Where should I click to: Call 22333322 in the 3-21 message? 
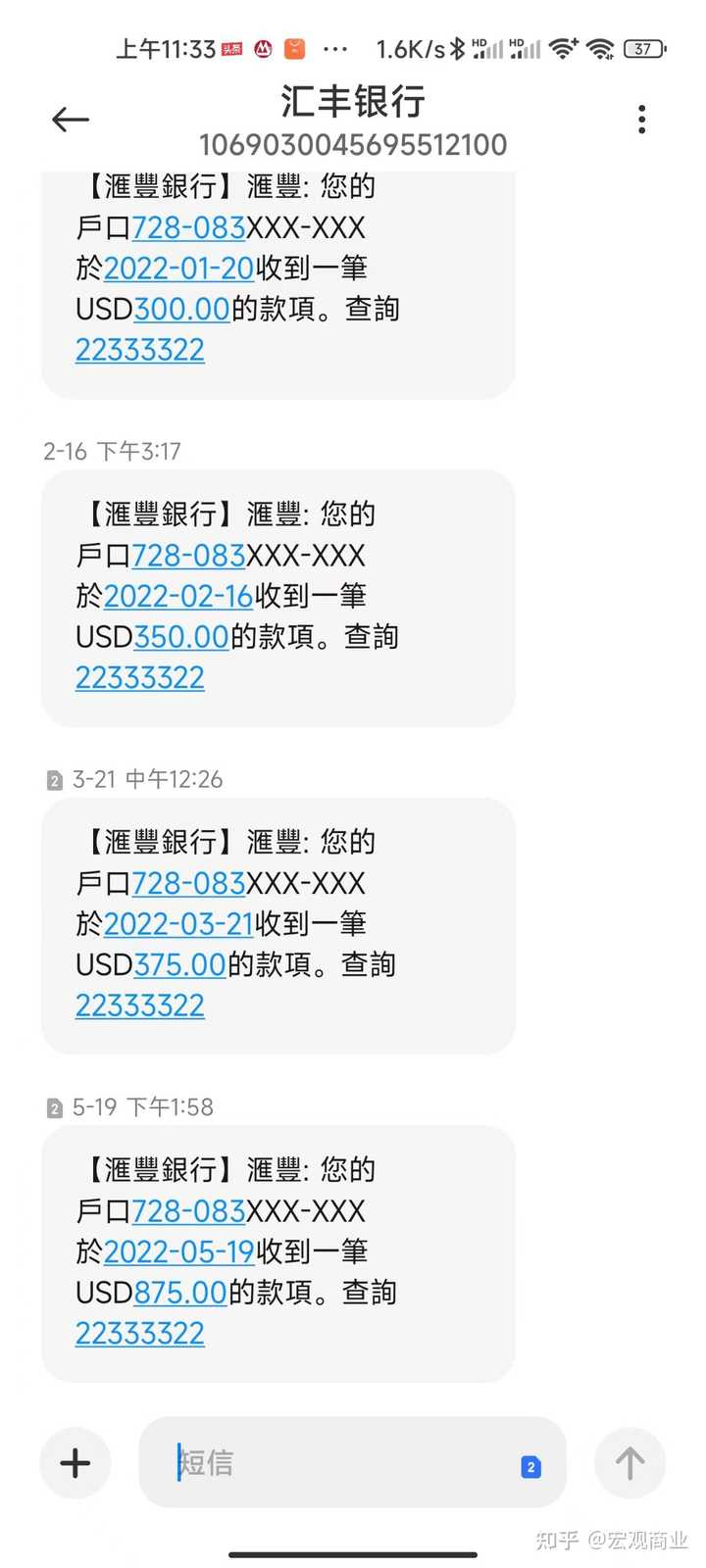[140, 1006]
